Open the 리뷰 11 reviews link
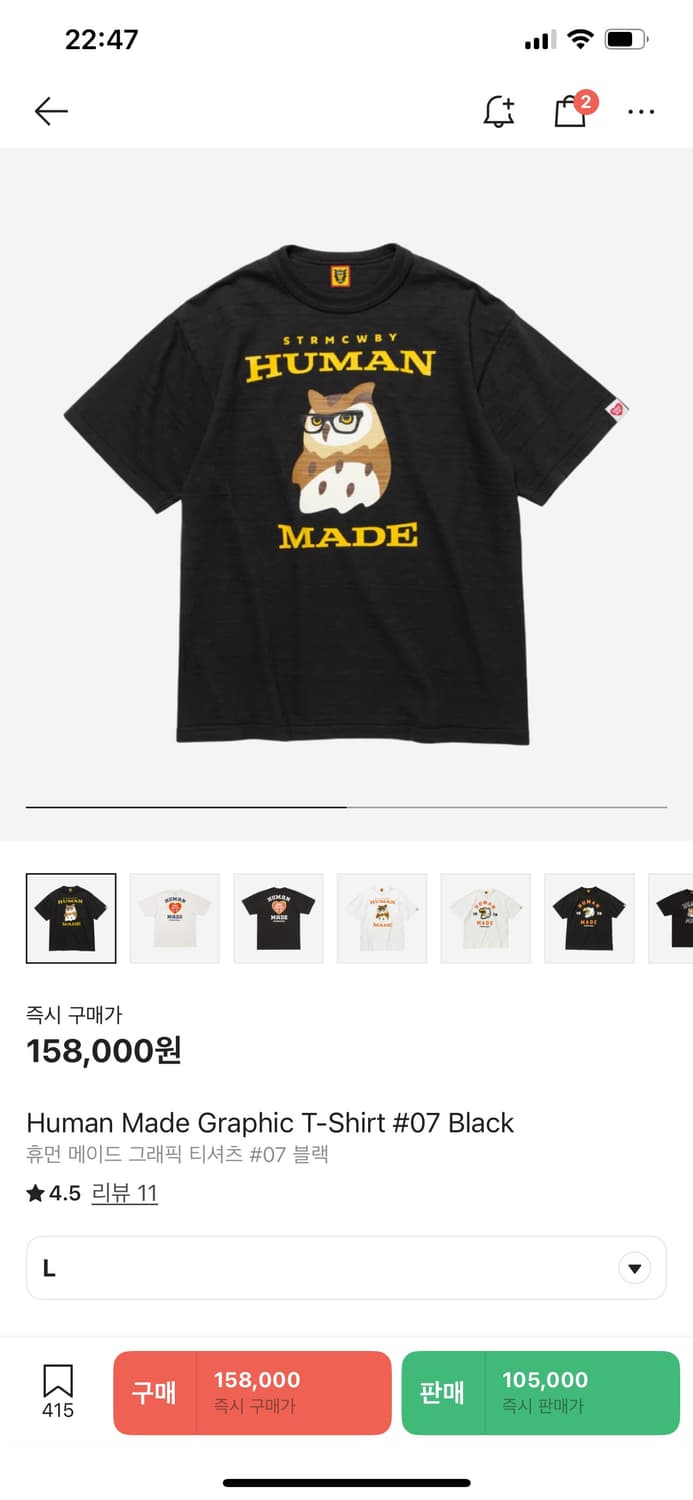 point(124,1193)
